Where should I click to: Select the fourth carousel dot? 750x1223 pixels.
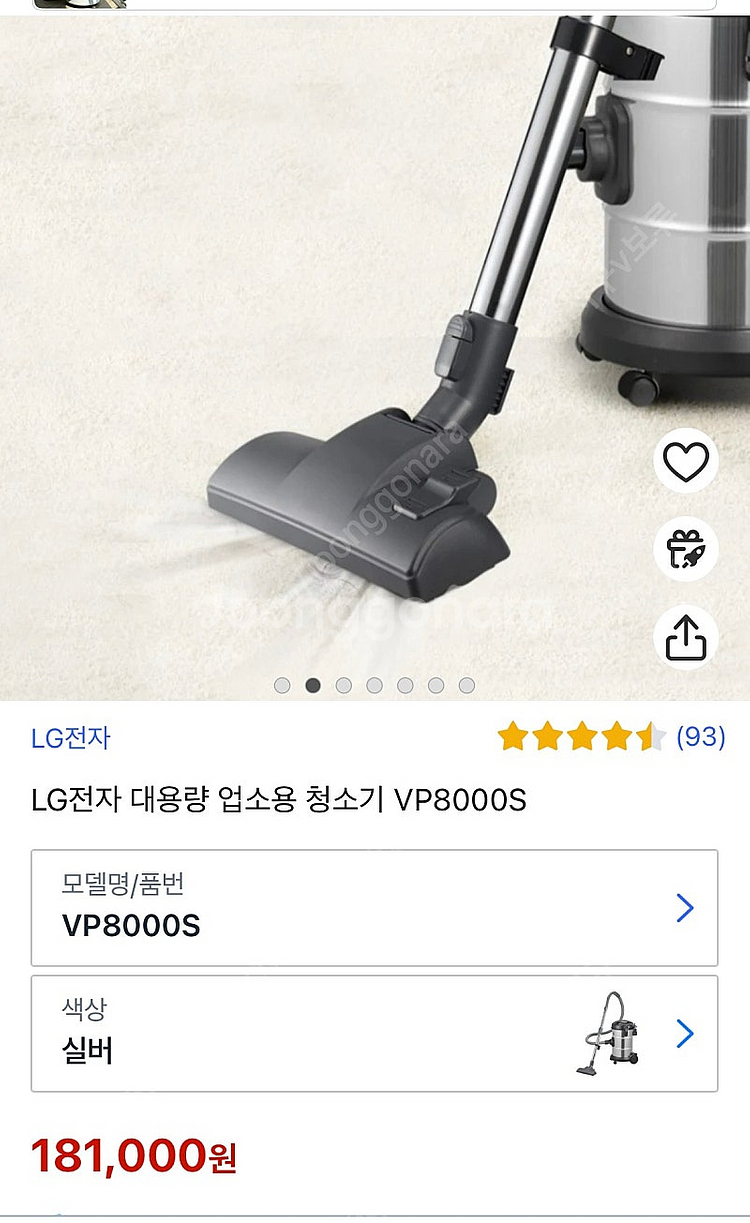[373, 686]
